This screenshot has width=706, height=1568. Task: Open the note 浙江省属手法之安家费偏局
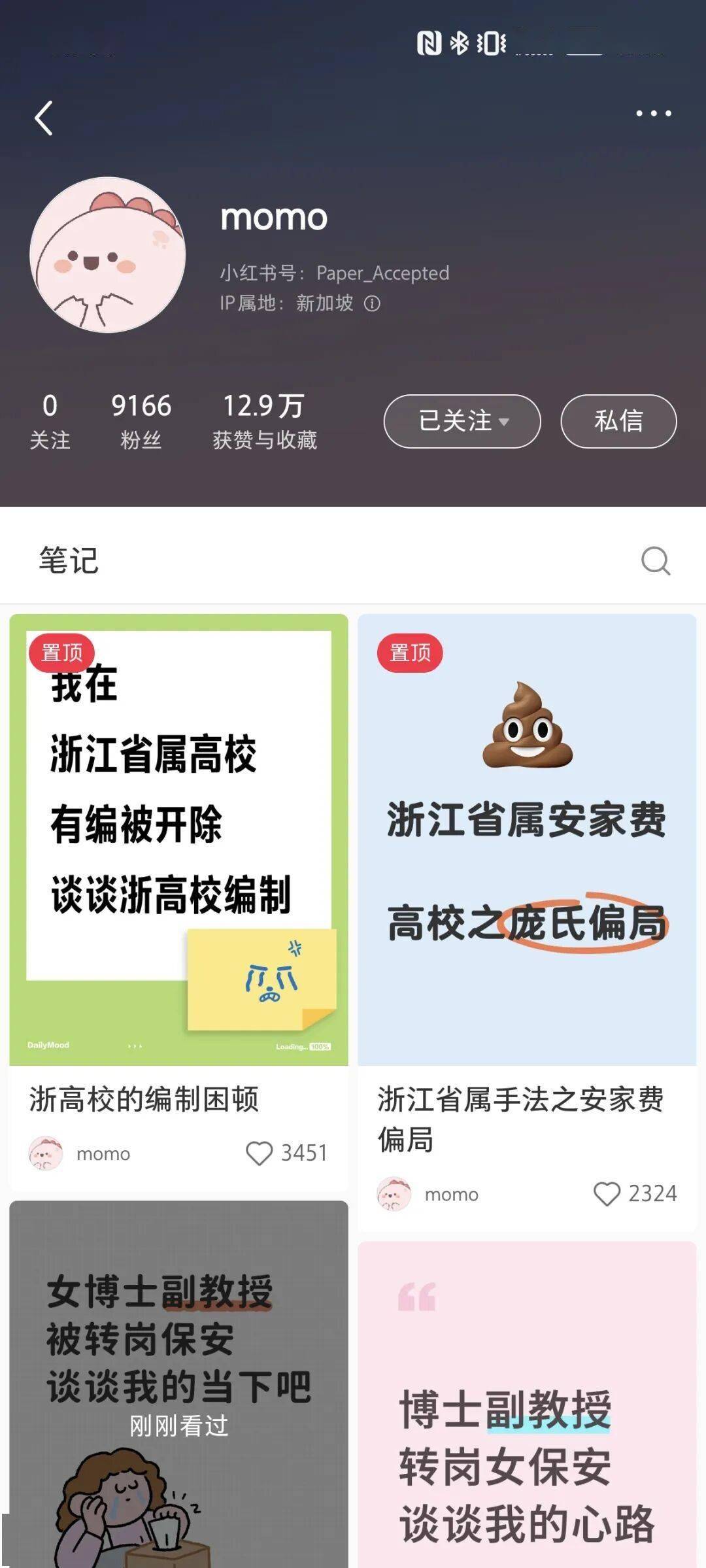pyautogui.click(x=527, y=840)
